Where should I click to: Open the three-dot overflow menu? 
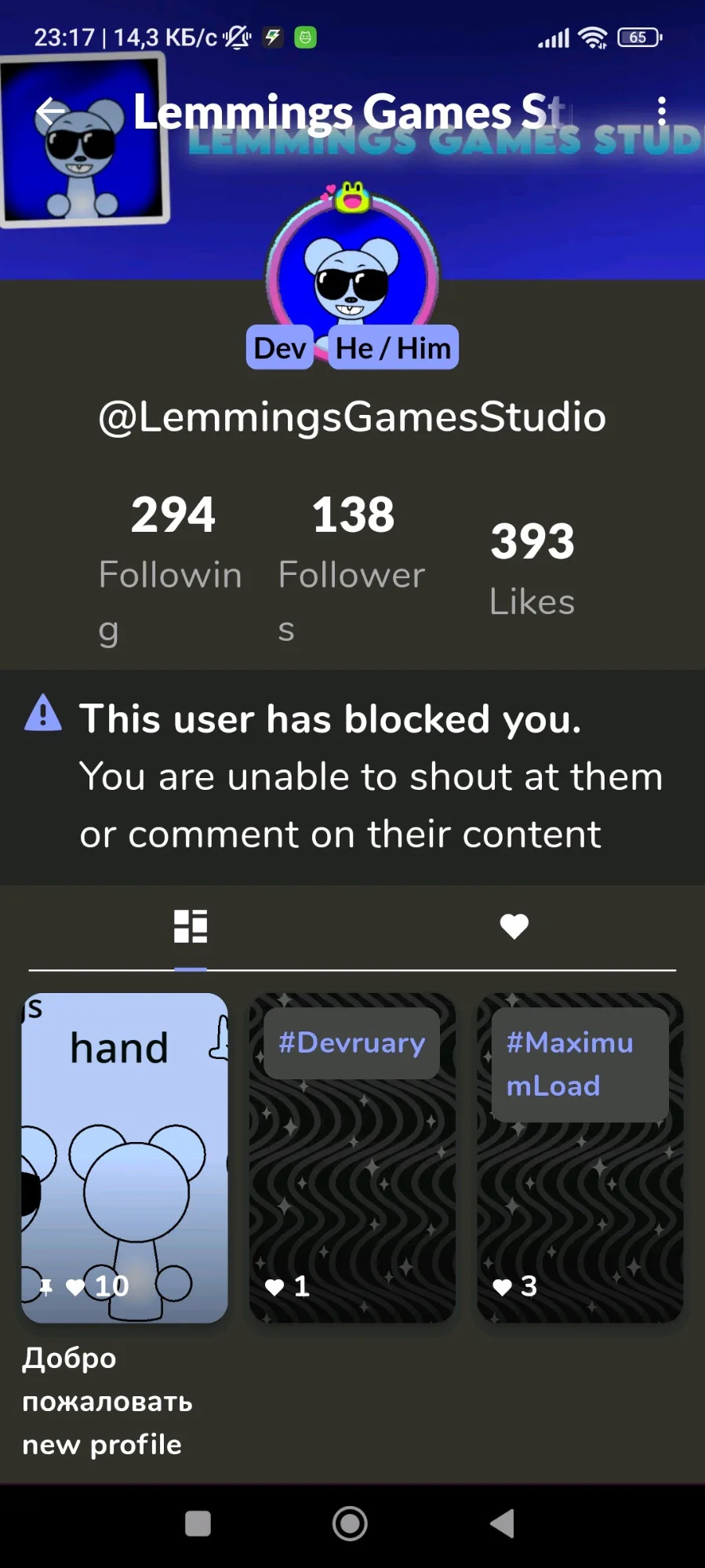tap(662, 111)
